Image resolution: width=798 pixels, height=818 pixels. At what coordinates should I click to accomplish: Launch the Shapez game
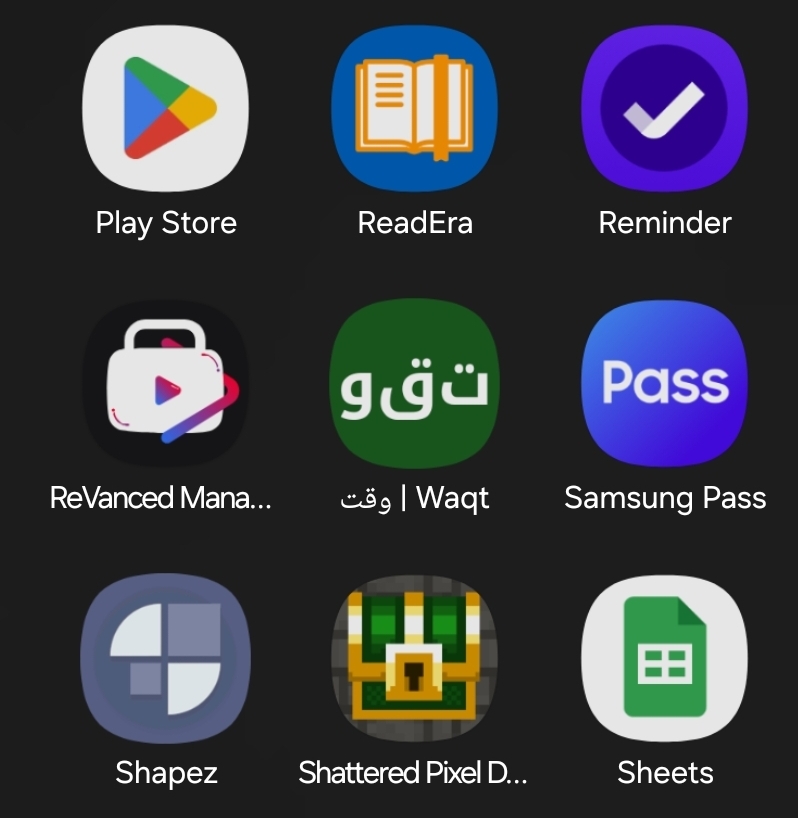point(166,659)
